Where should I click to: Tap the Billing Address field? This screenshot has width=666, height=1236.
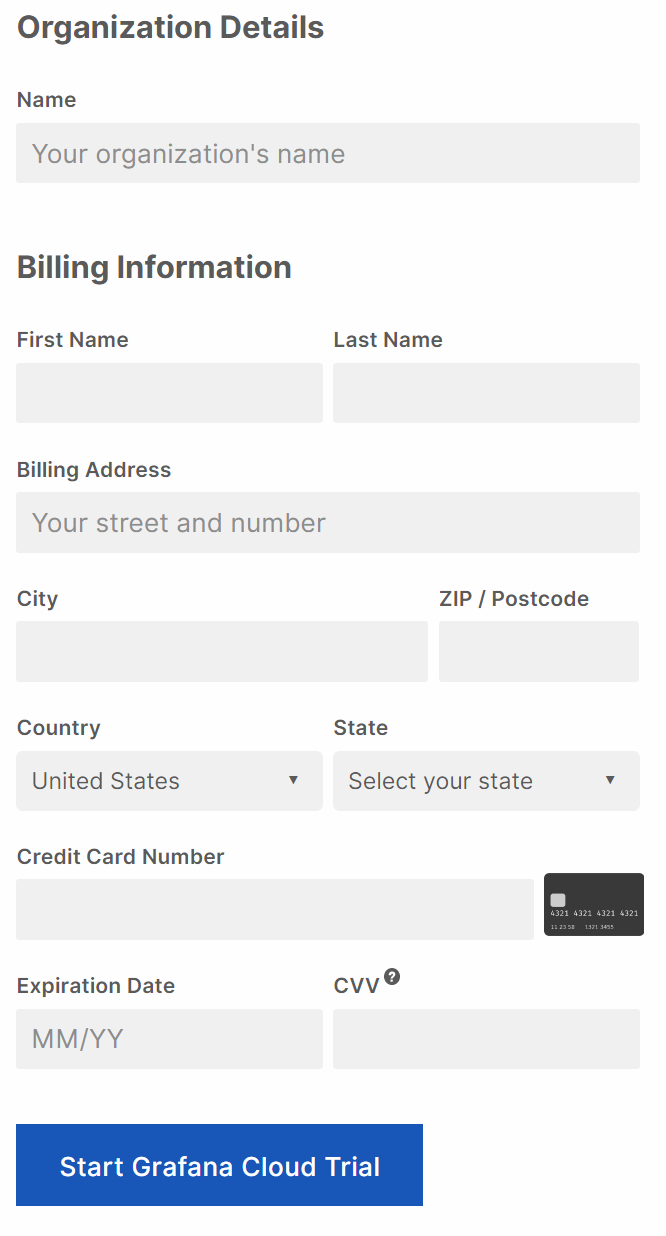[327, 522]
